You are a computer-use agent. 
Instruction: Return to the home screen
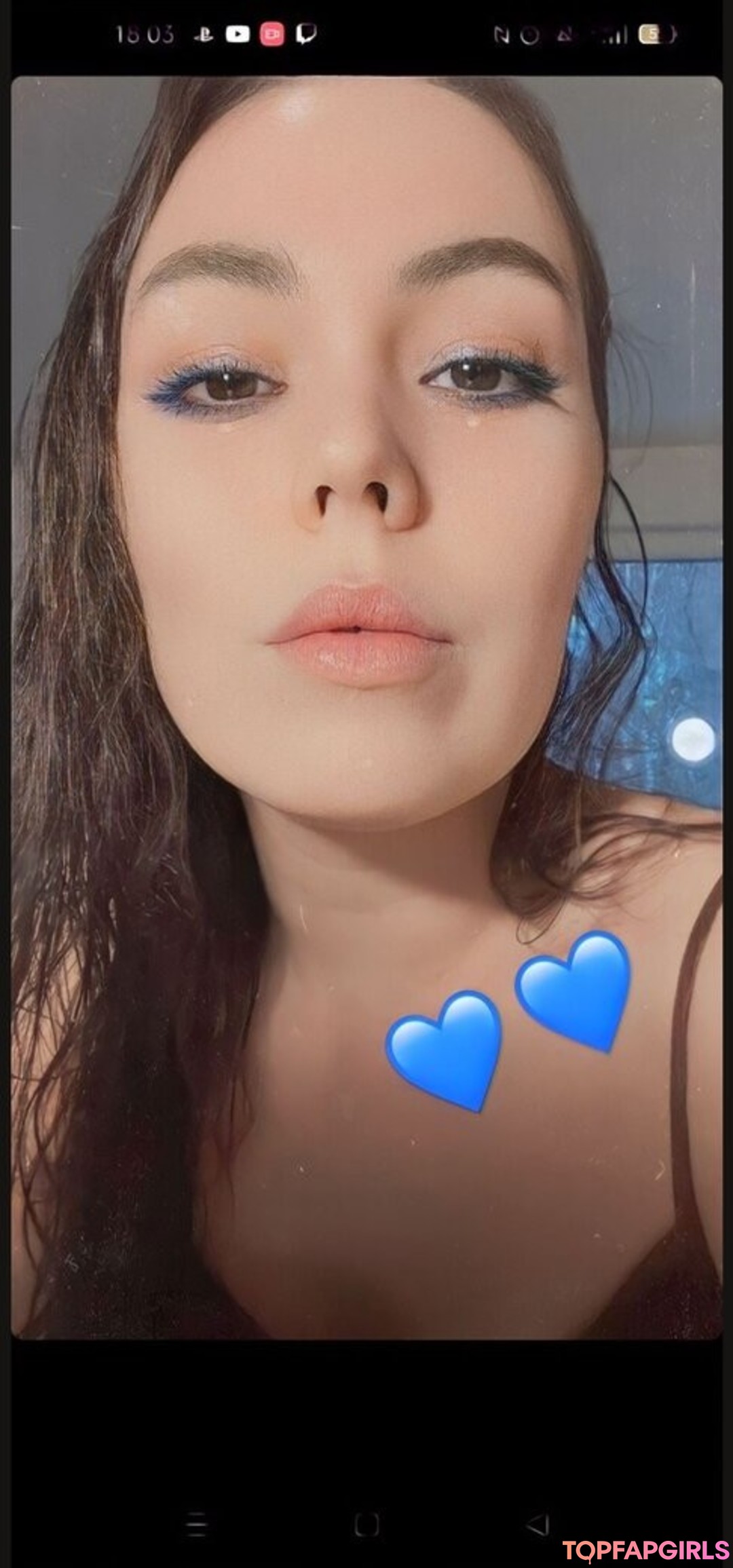coord(366,1525)
